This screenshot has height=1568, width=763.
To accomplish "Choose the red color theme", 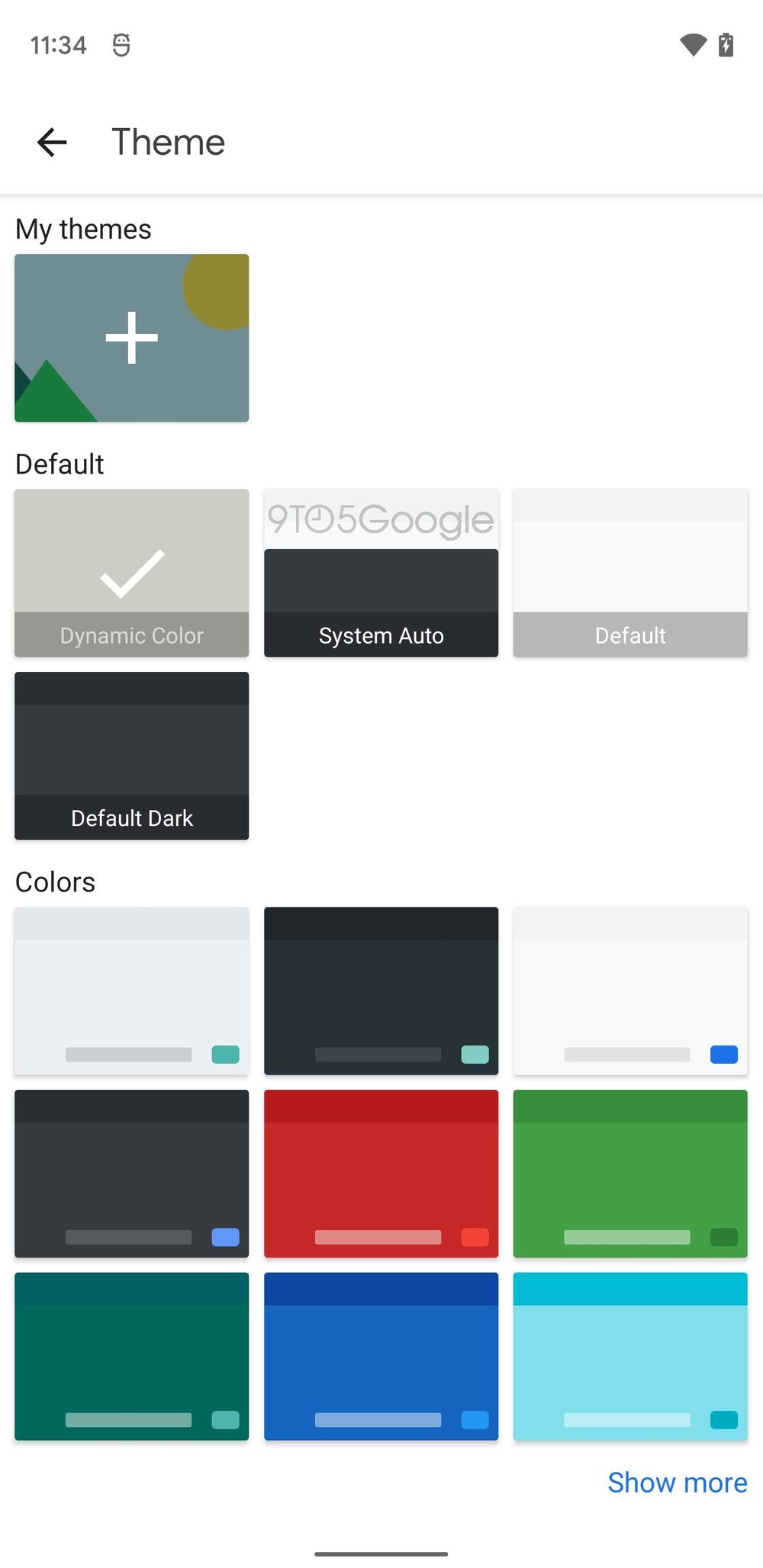I will point(381,1174).
